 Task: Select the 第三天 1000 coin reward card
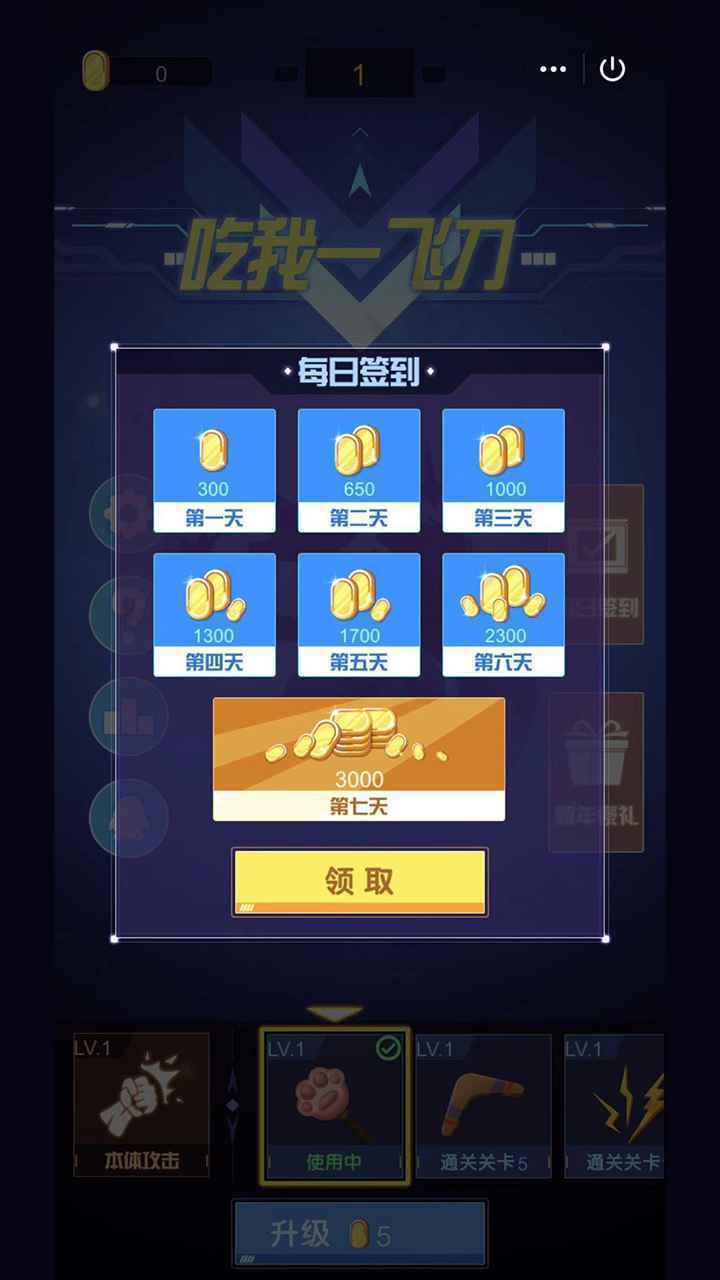tap(504, 470)
